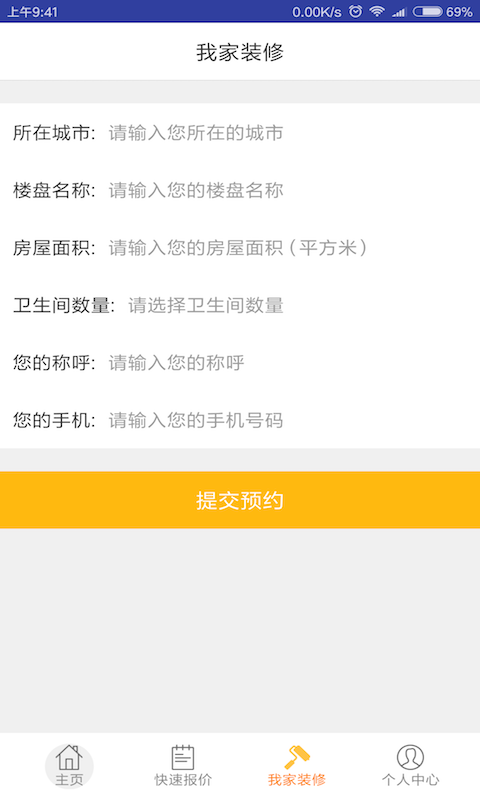Go to the 个人中心 profile tab
480x800 pixels.
point(411,766)
